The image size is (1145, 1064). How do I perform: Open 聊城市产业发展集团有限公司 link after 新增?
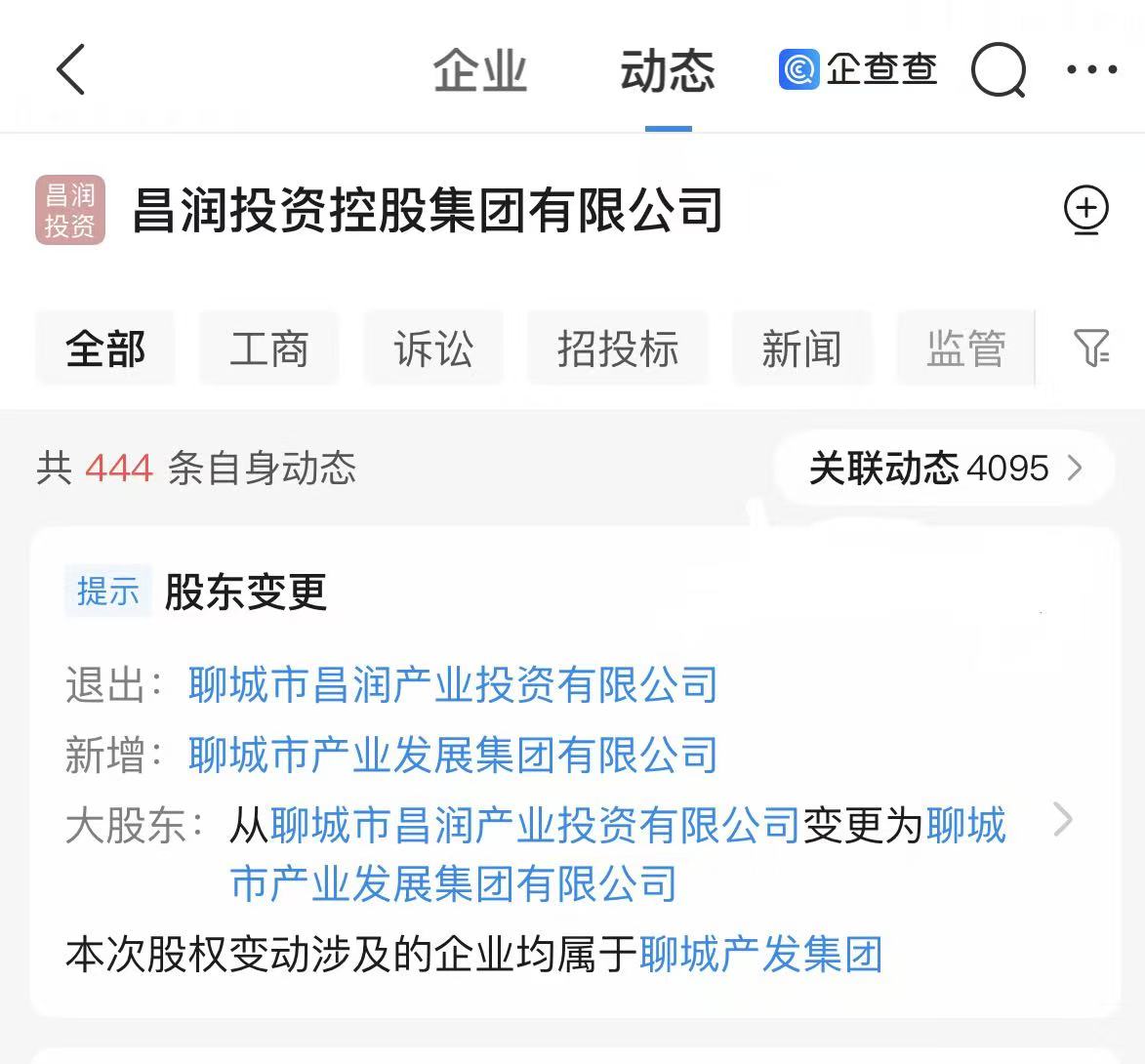(453, 755)
